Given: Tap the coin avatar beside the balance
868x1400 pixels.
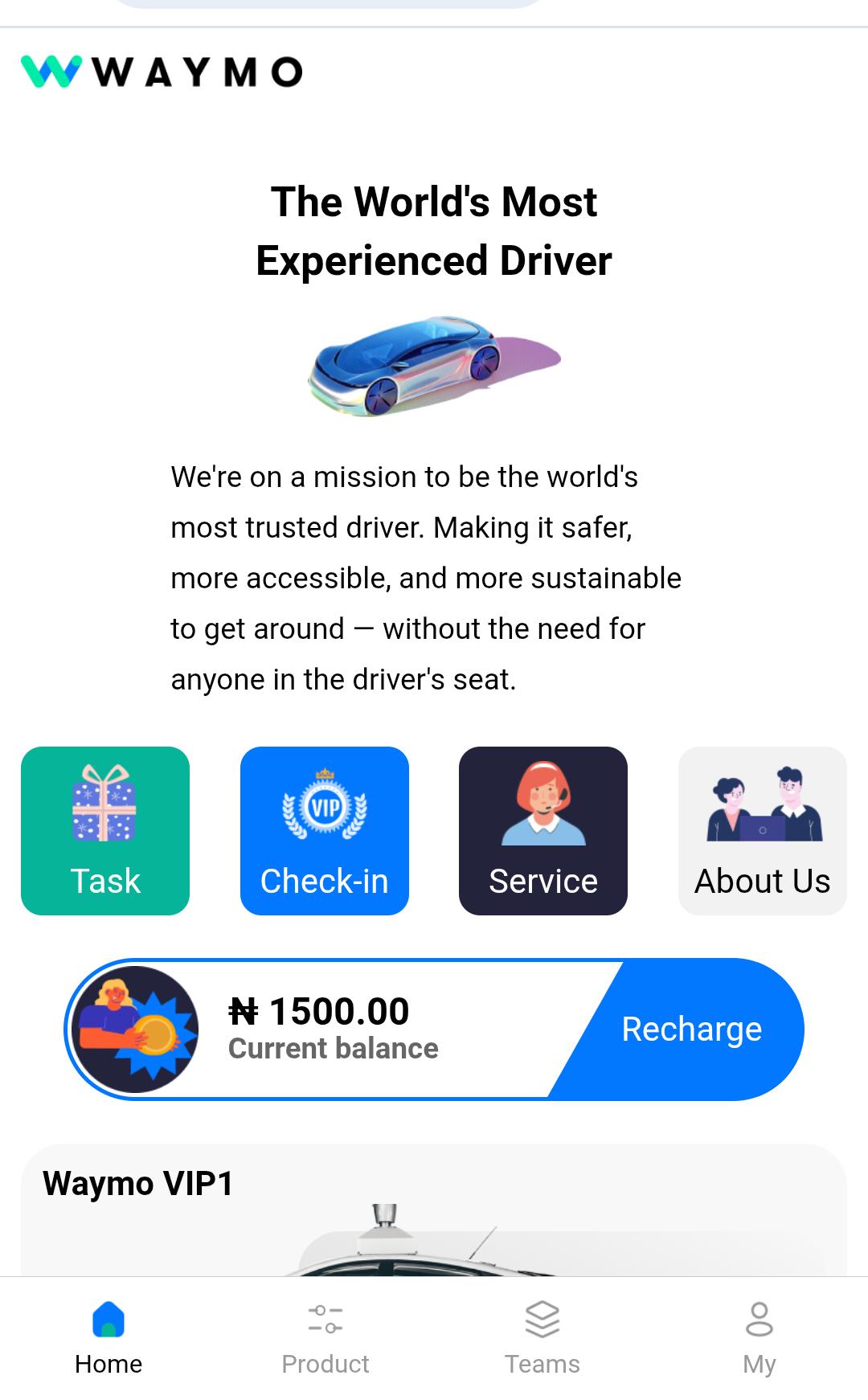Looking at the screenshot, I should pyautogui.click(x=135, y=1029).
